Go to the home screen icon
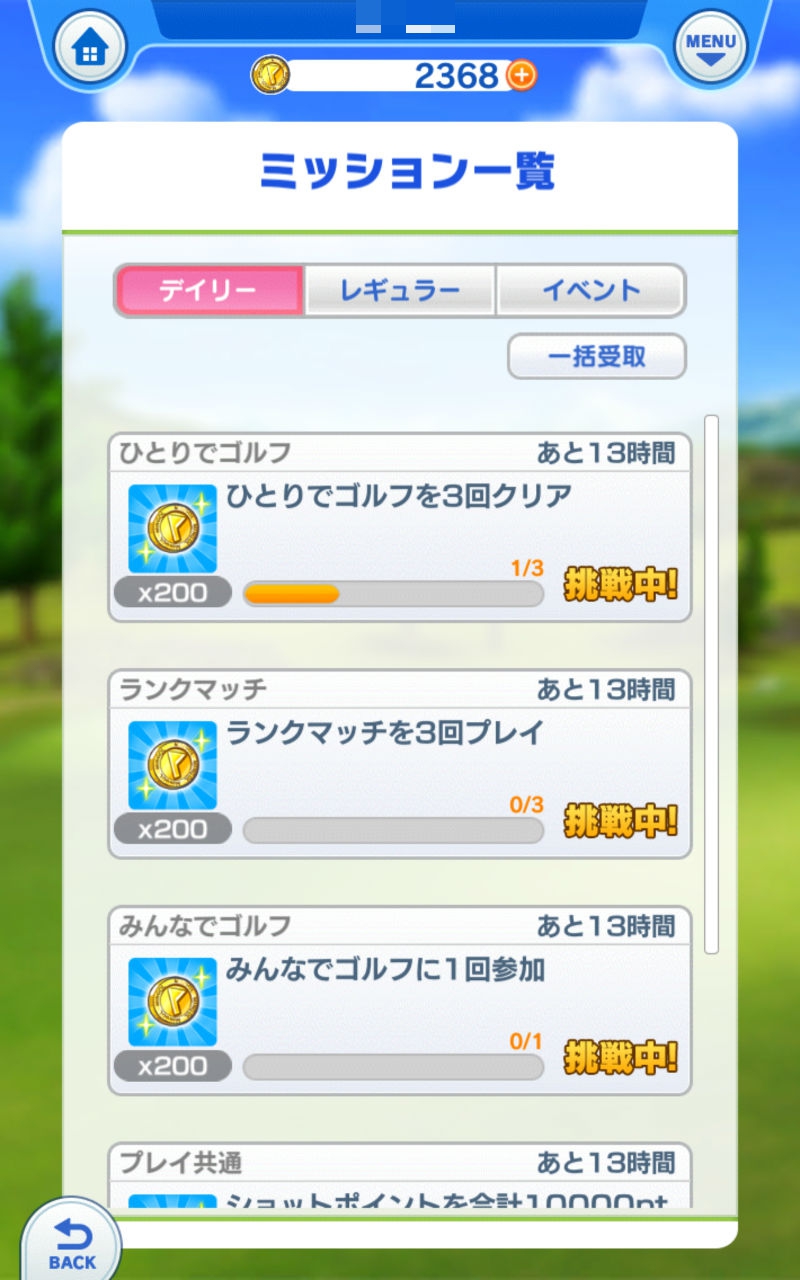Screen dimensions: 800x1280 pyautogui.click(x=89, y=48)
